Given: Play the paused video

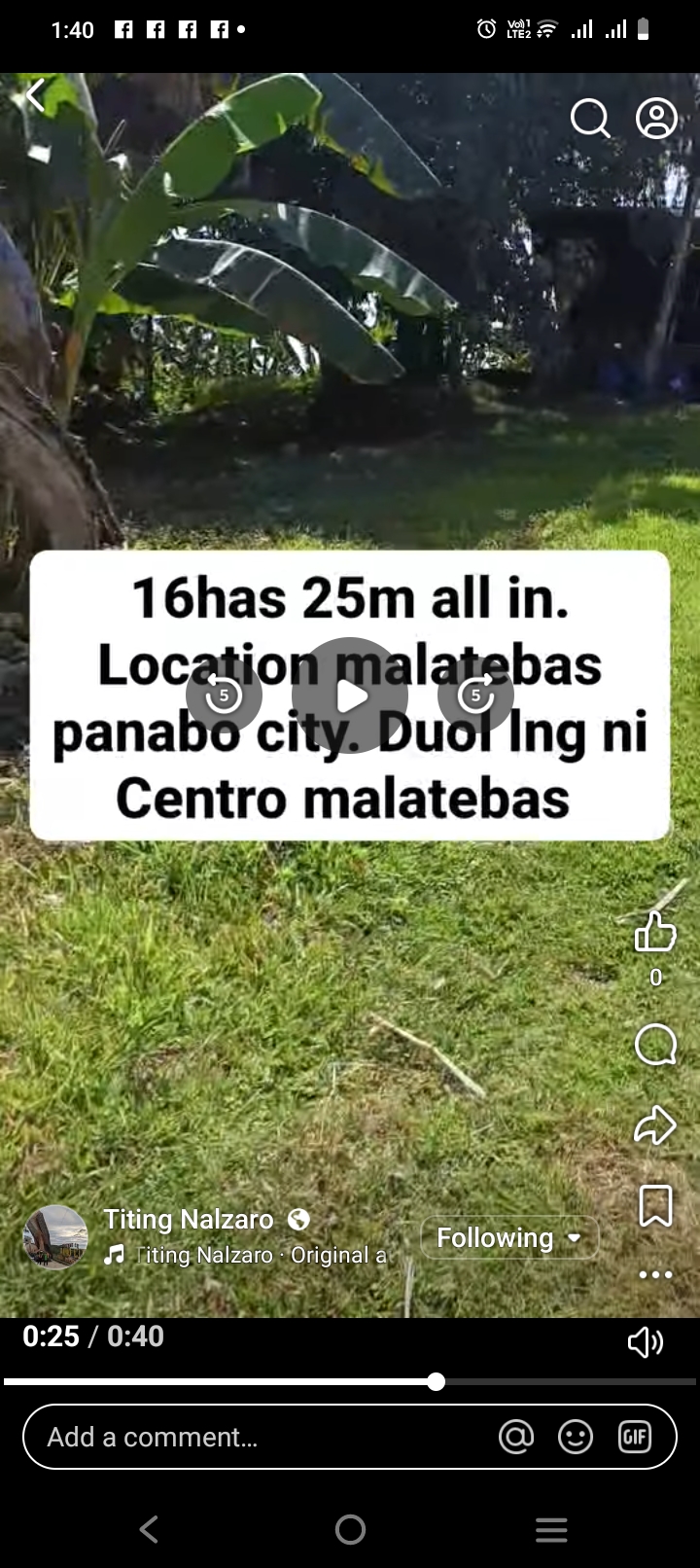Looking at the screenshot, I should pos(350,695).
